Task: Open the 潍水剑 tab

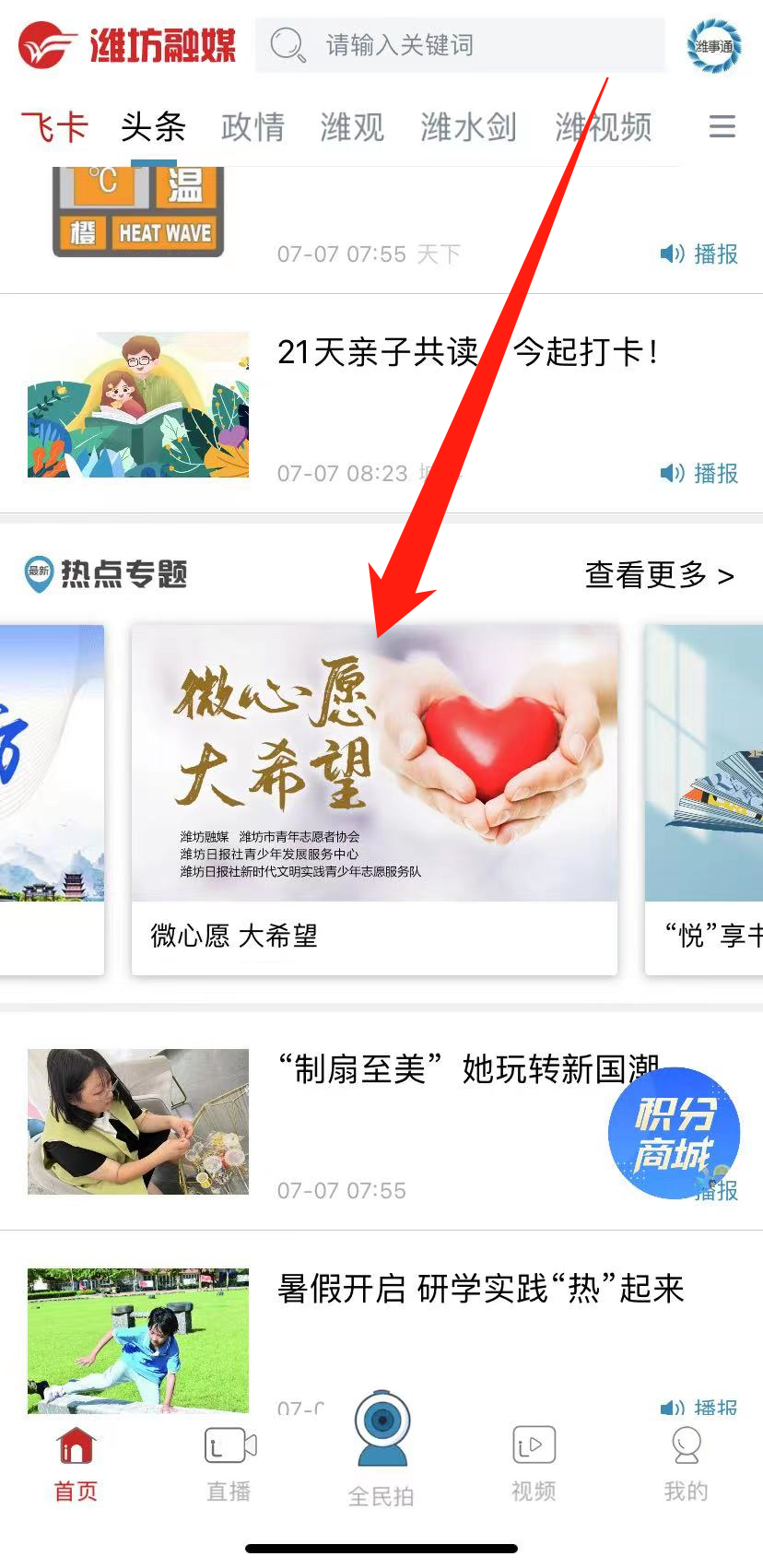Action: [x=468, y=127]
